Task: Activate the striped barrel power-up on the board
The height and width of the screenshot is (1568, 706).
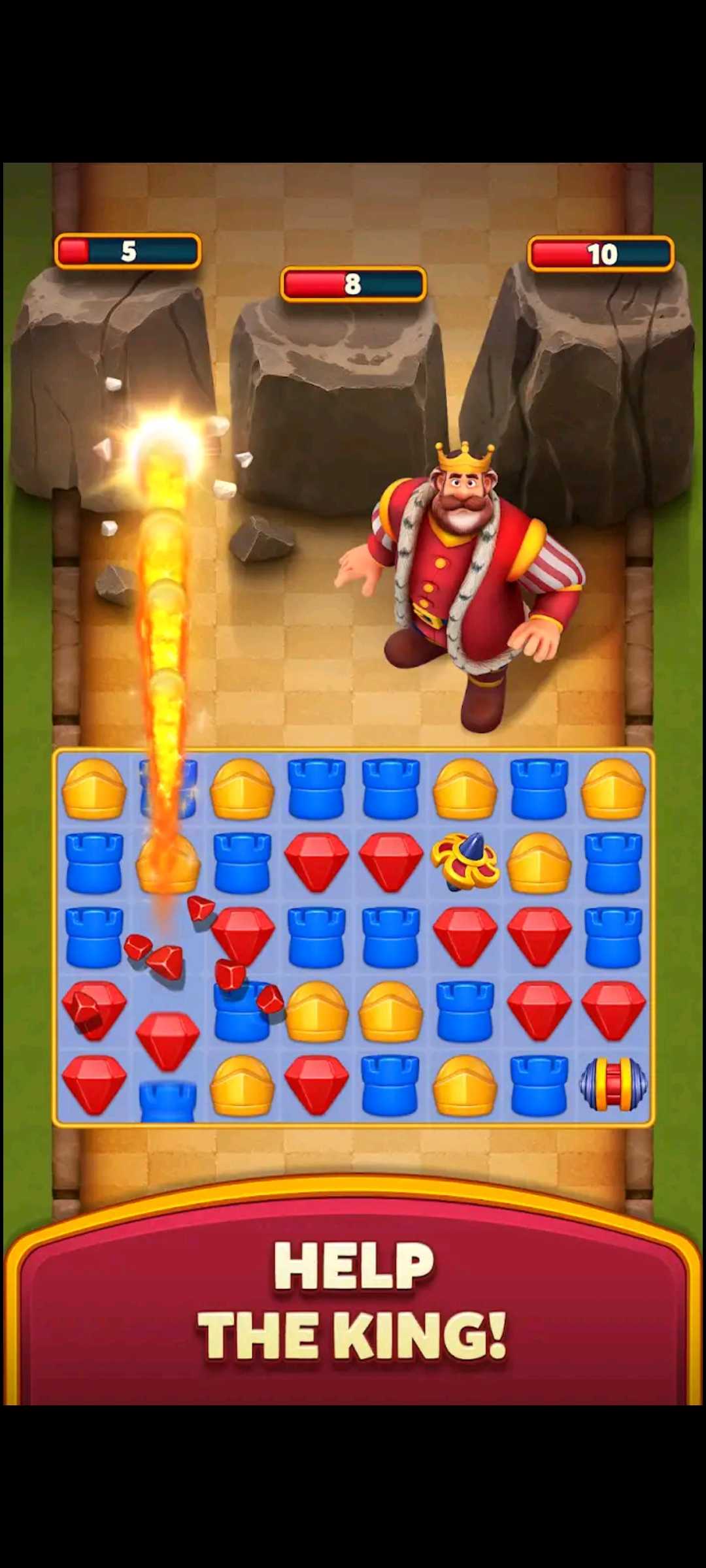Action: click(613, 1084)
